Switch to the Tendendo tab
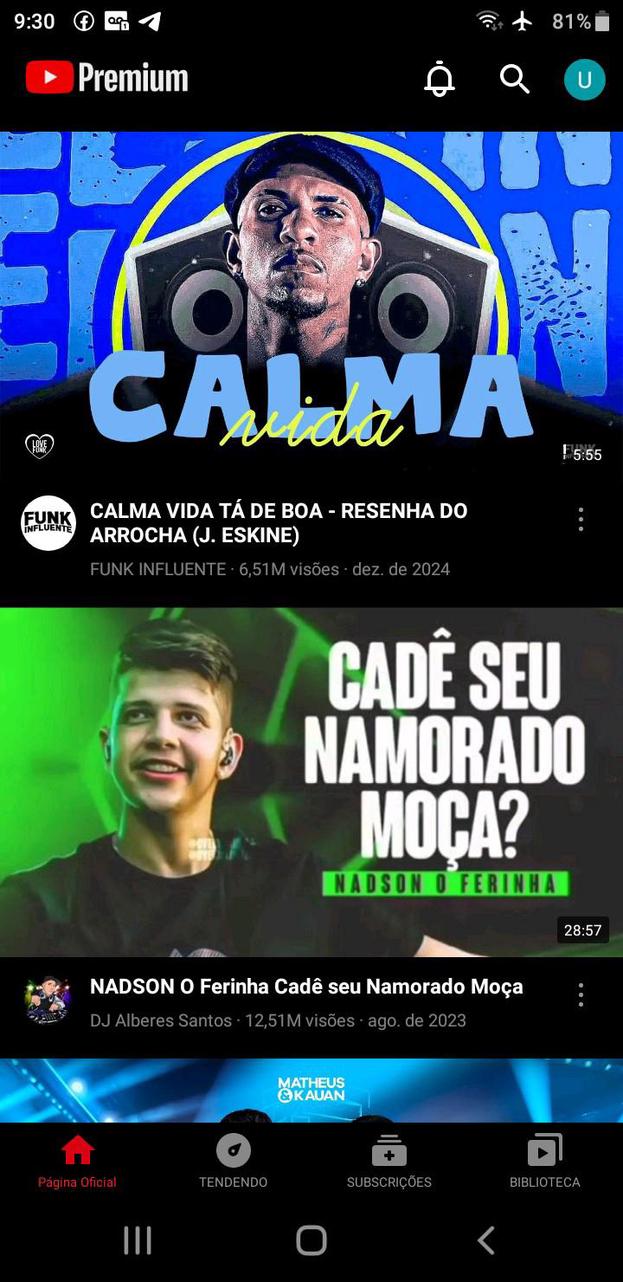 point(233,1163)
